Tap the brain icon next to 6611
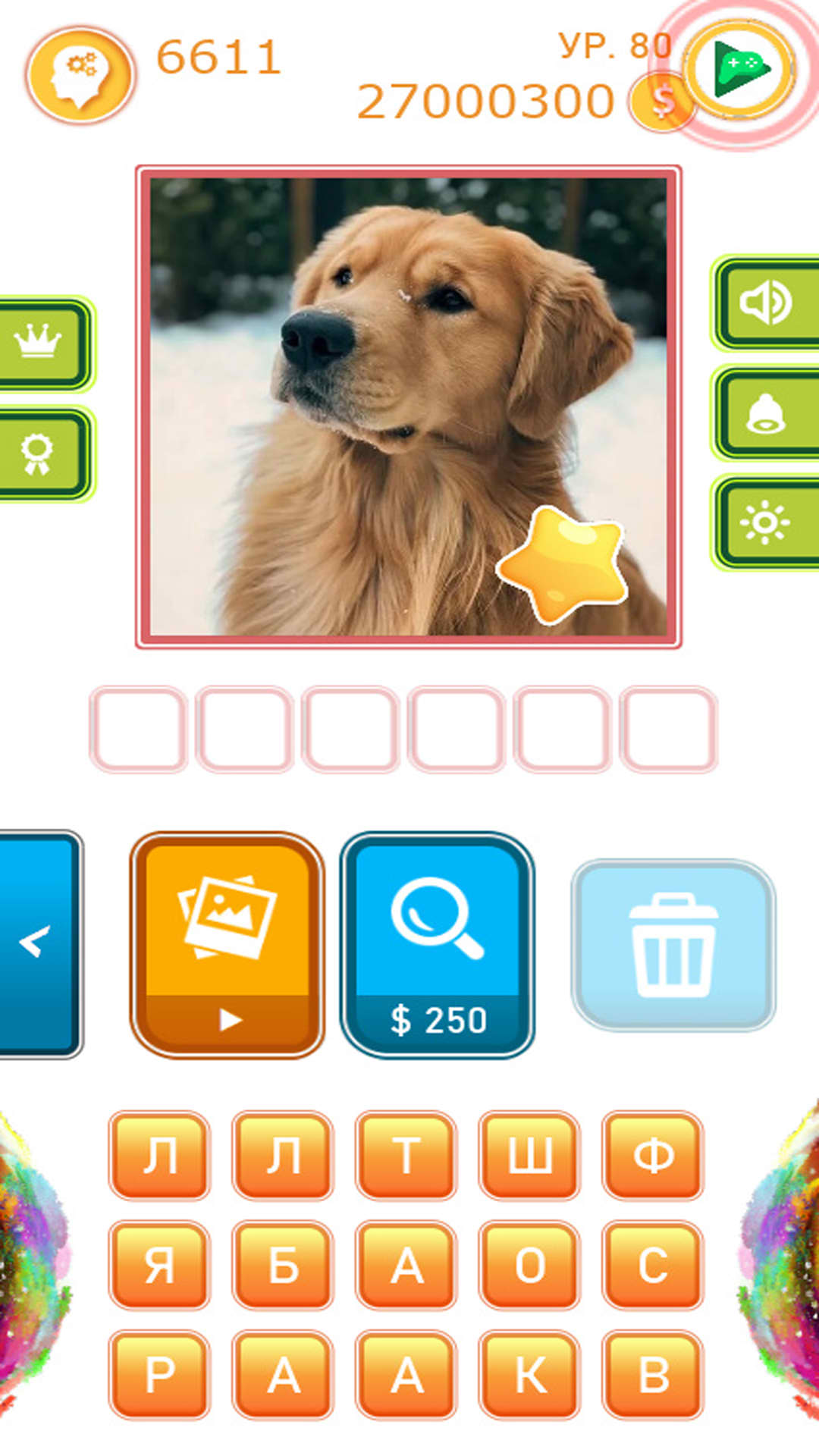The image size is (819, 1456). coord(80,74)
